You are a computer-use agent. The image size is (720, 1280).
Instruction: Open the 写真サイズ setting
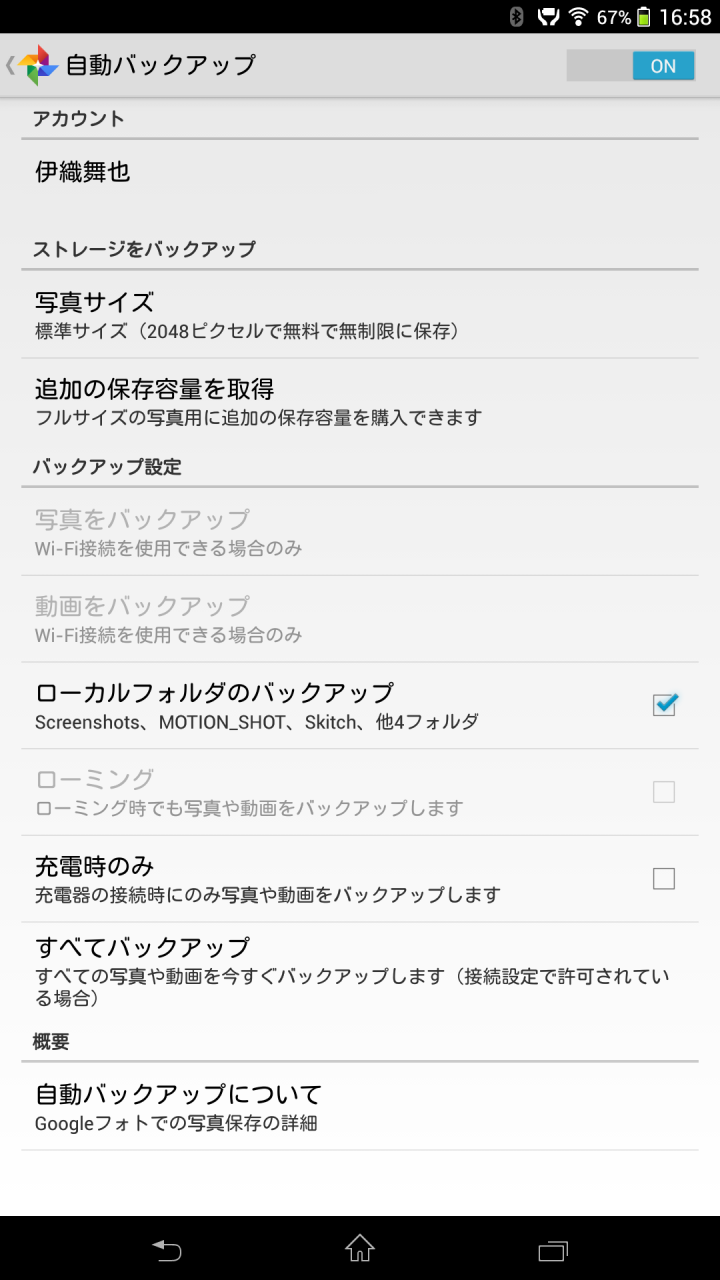(x=360, y=314)
